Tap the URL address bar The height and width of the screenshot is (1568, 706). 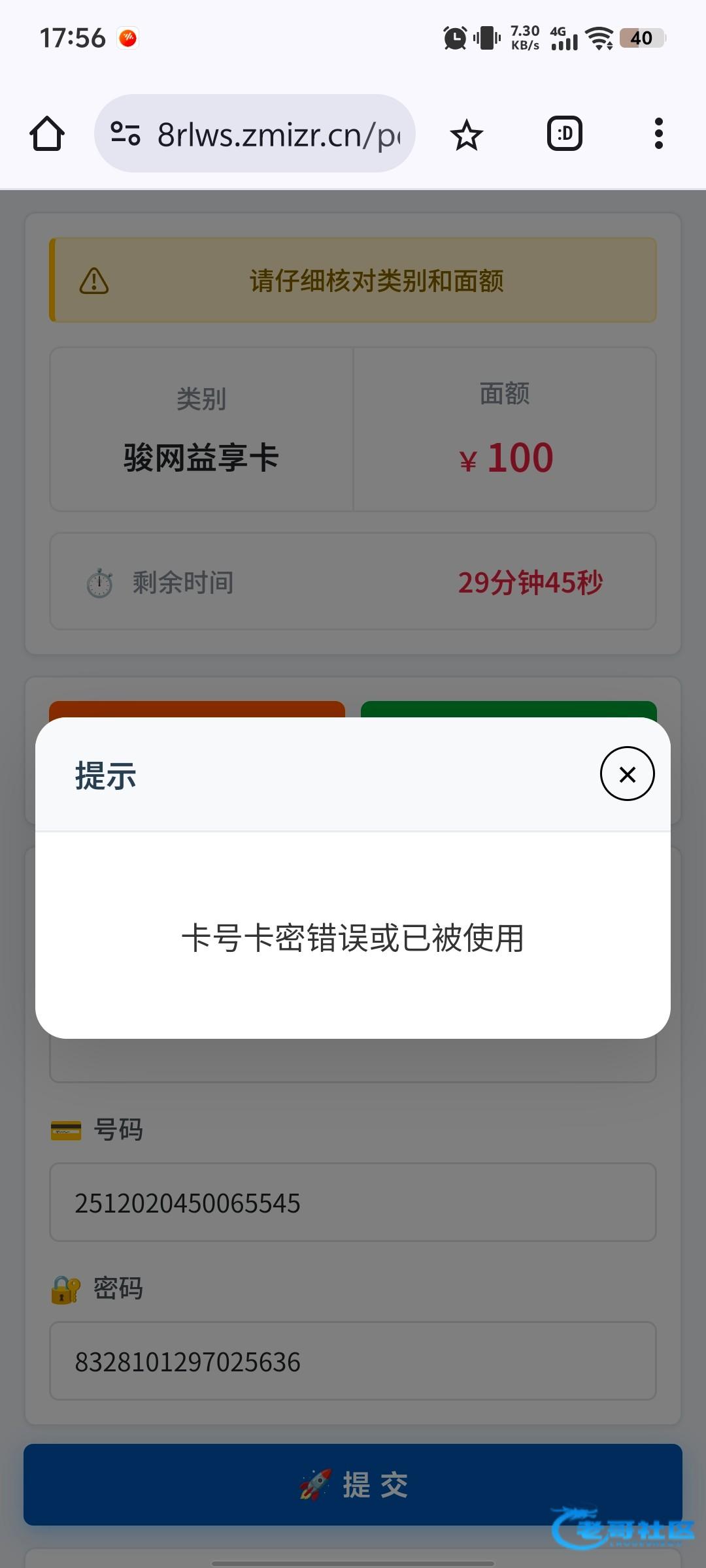[x=278, y=134]
